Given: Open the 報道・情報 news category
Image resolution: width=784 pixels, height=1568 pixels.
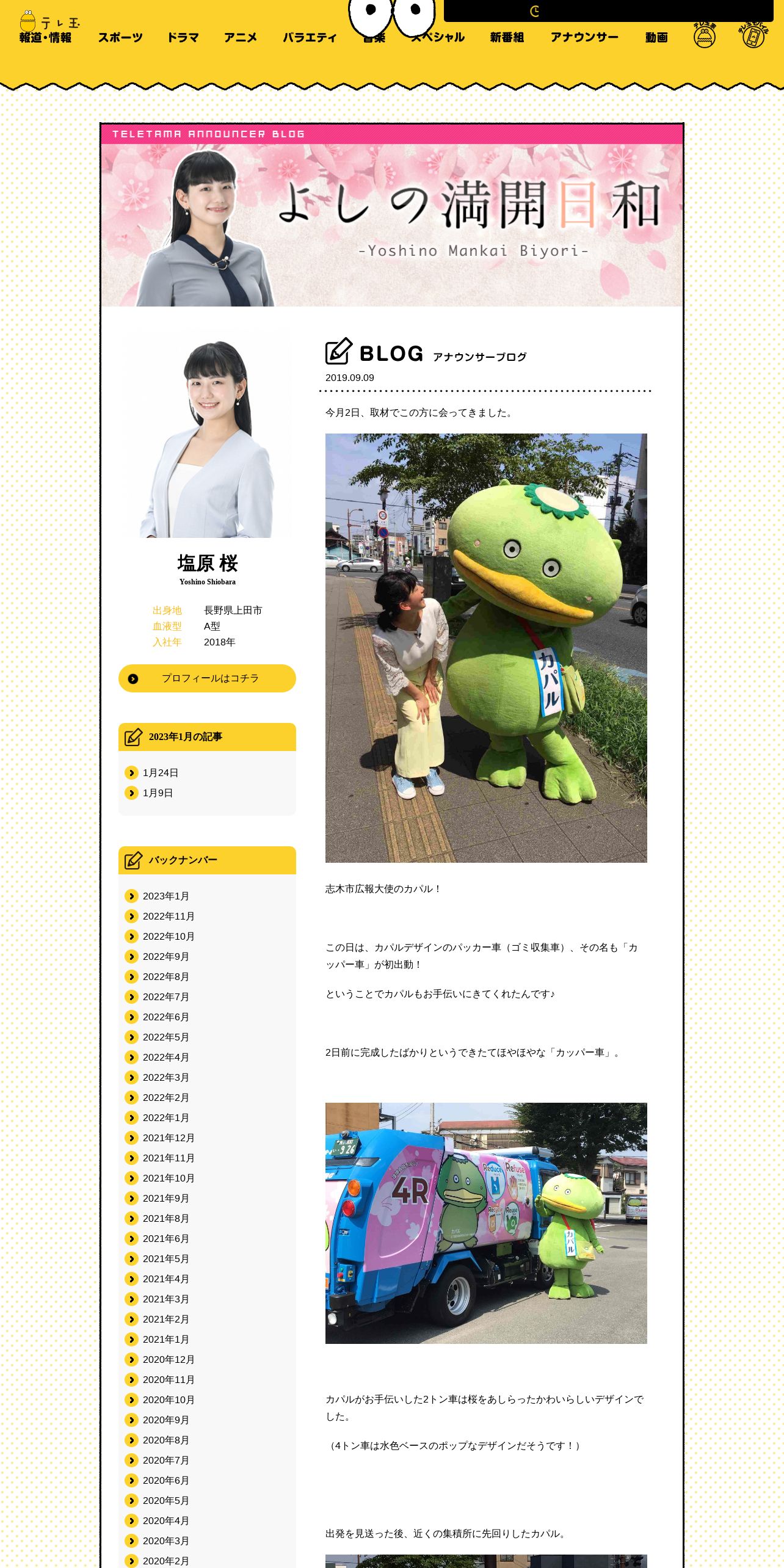Looking at the screenshot, I should [45, 38].
